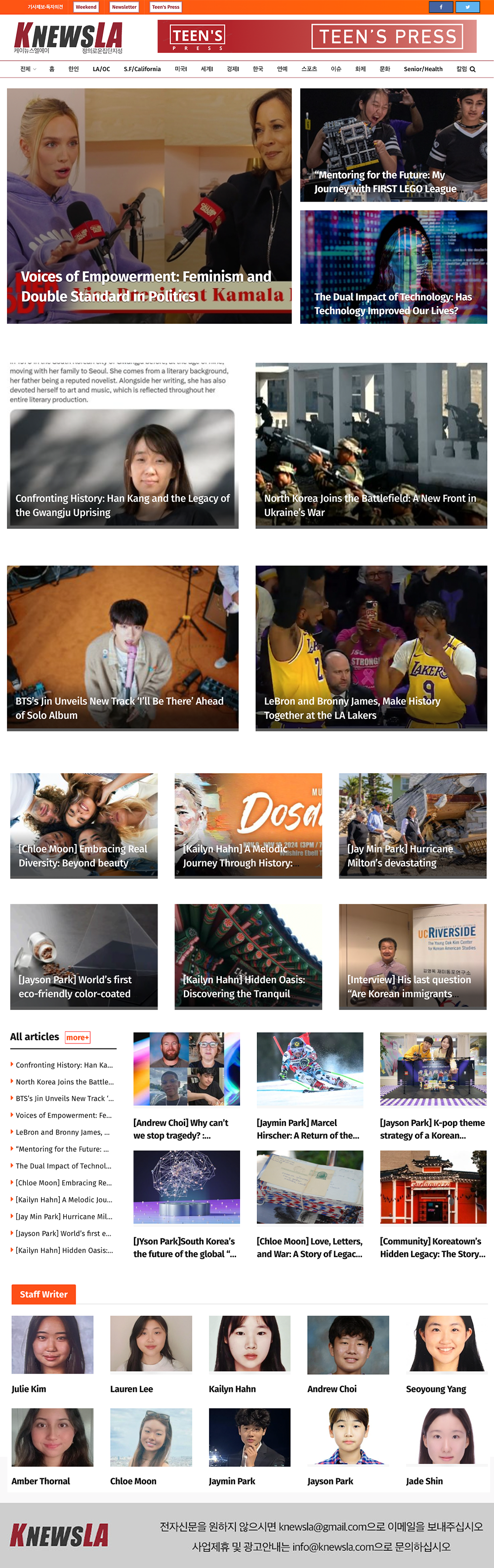Viewport: 494px width, 1568px height.
Task: Tap the Newsletter button
Action: point(124,7)
